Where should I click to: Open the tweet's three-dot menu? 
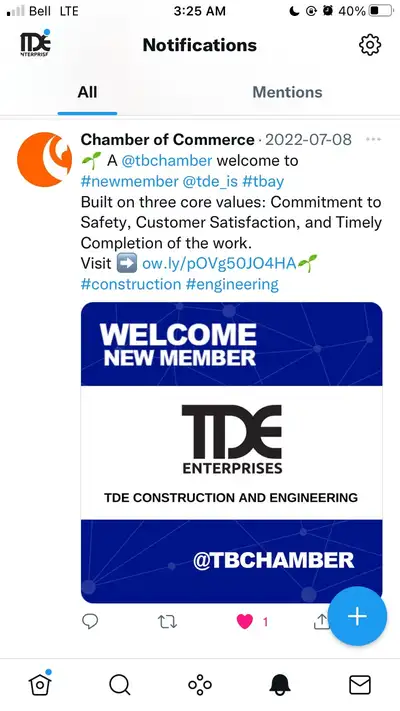(373, 139)
